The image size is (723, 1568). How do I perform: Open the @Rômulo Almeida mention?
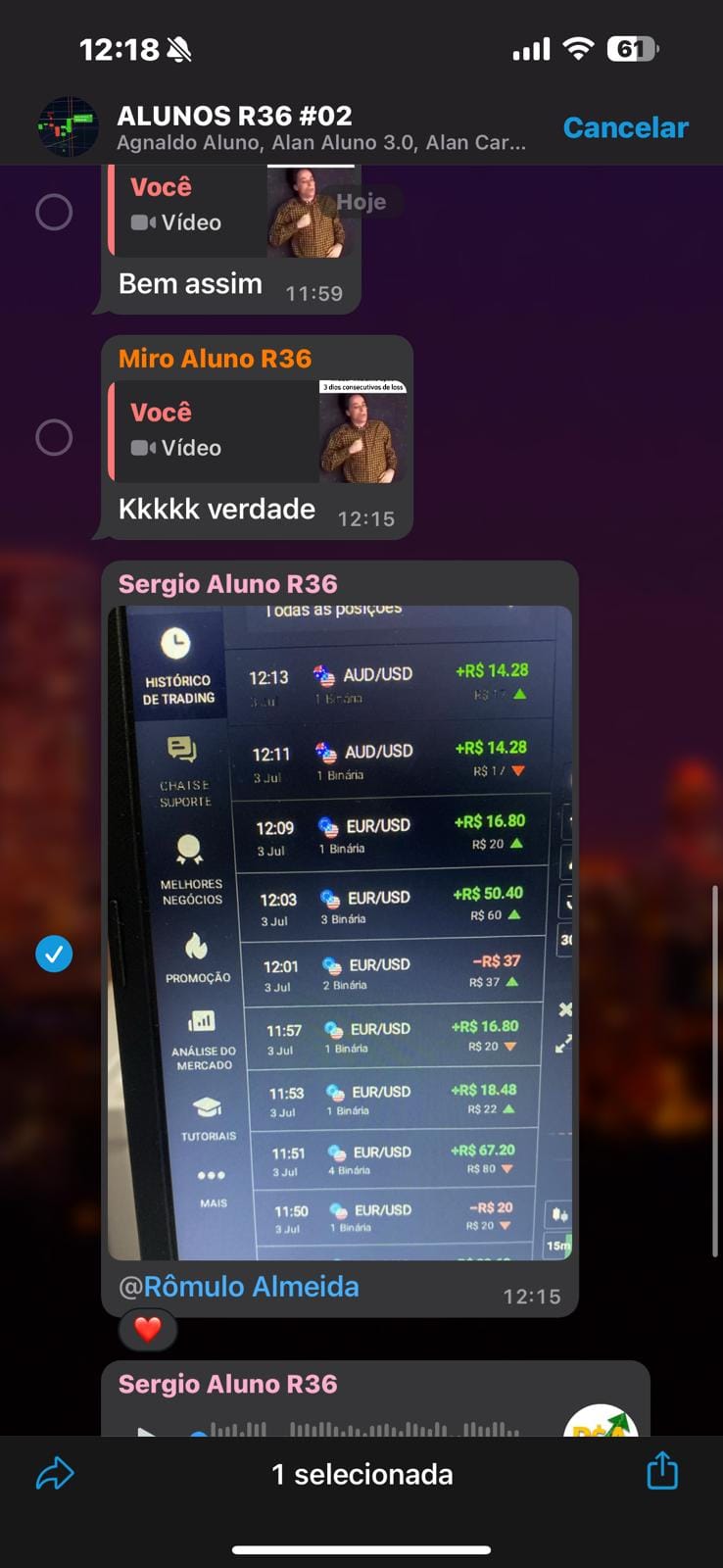coord(239,1287)
